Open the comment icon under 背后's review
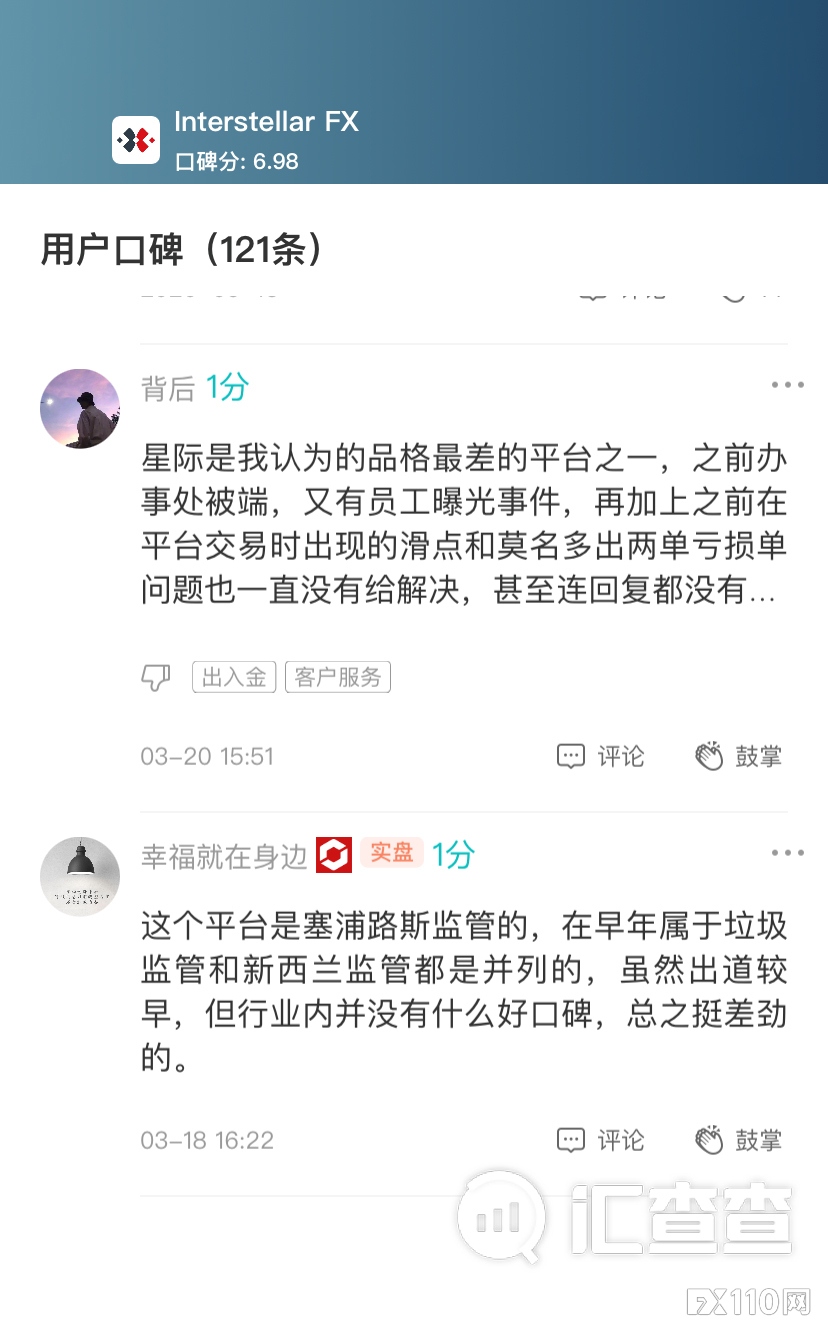This screenshot has height=1328, width=828. 571,756
